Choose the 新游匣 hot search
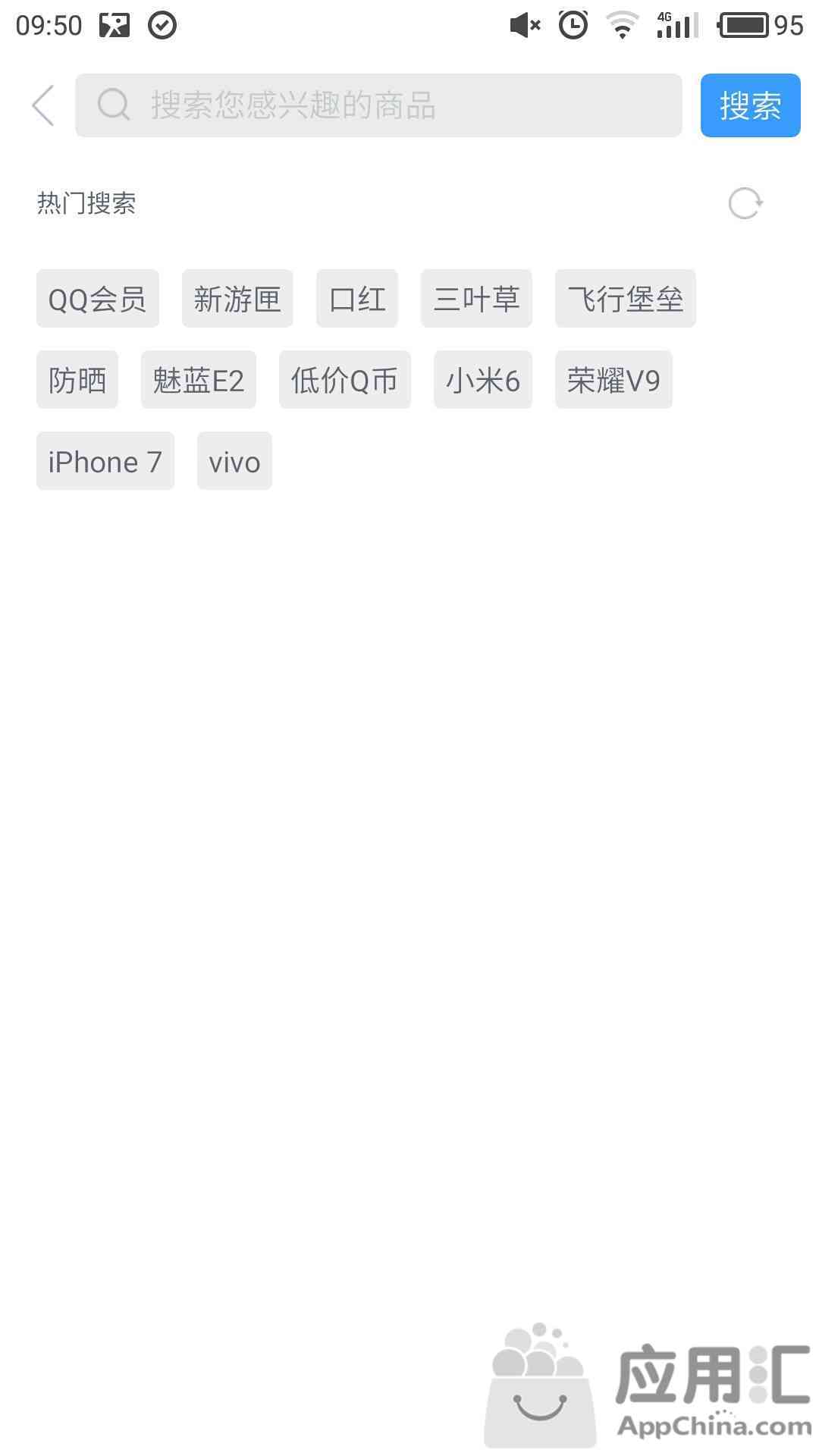This screenshot has height=1456, width=819. click(x=237, y=299)
